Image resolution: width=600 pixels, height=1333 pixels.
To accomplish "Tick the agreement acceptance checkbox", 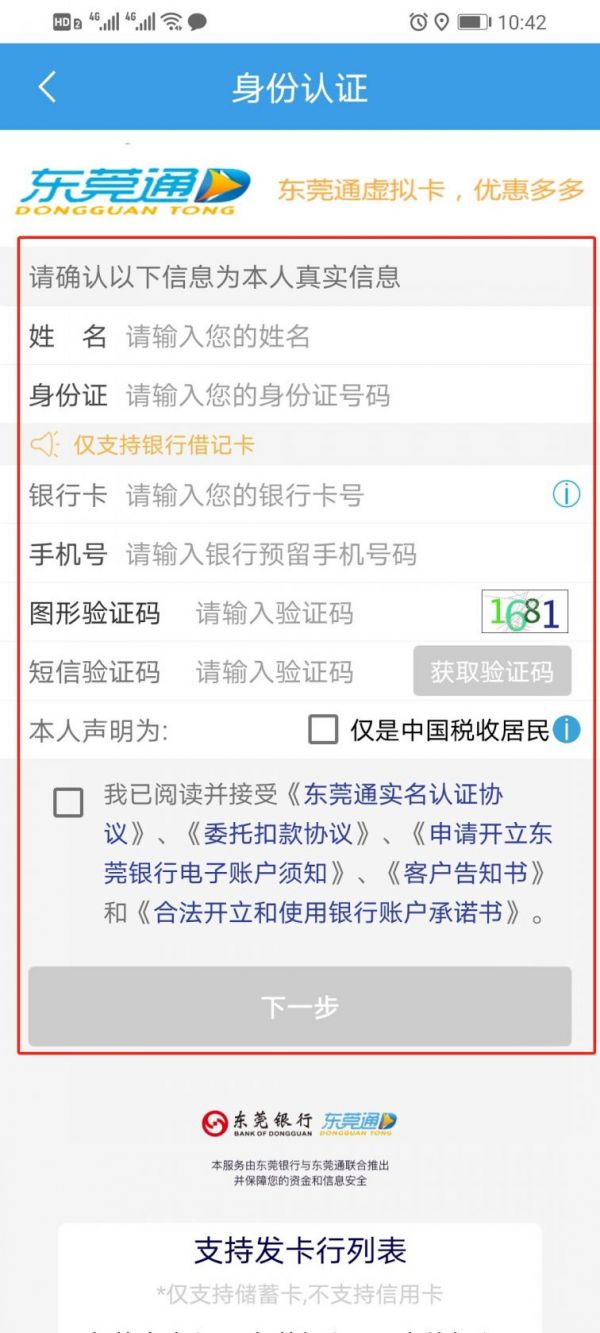I will click(68, 803).
